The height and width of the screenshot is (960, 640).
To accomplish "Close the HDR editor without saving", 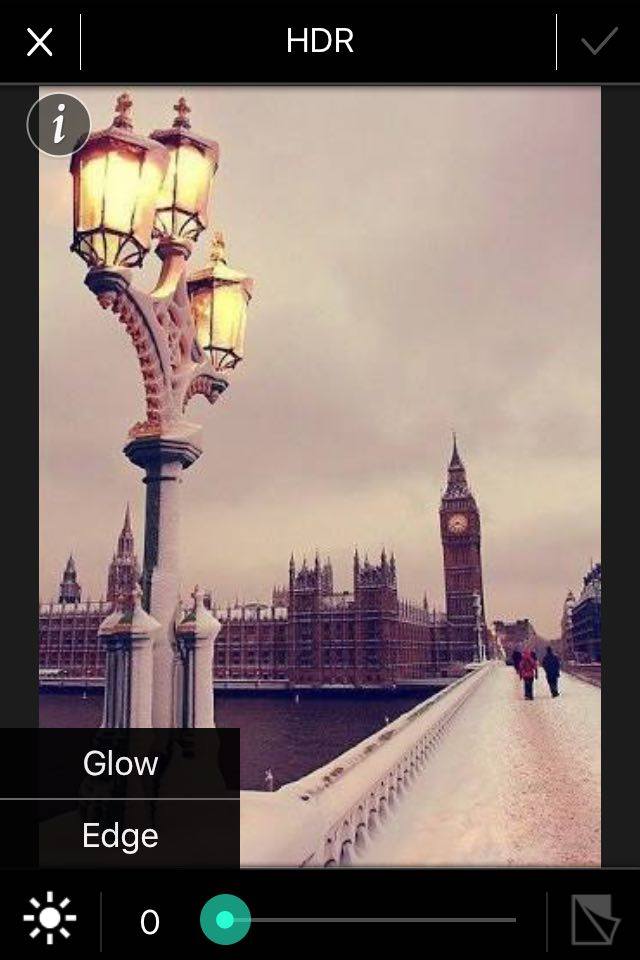I will pyautogui.click(x=40, y=42).
